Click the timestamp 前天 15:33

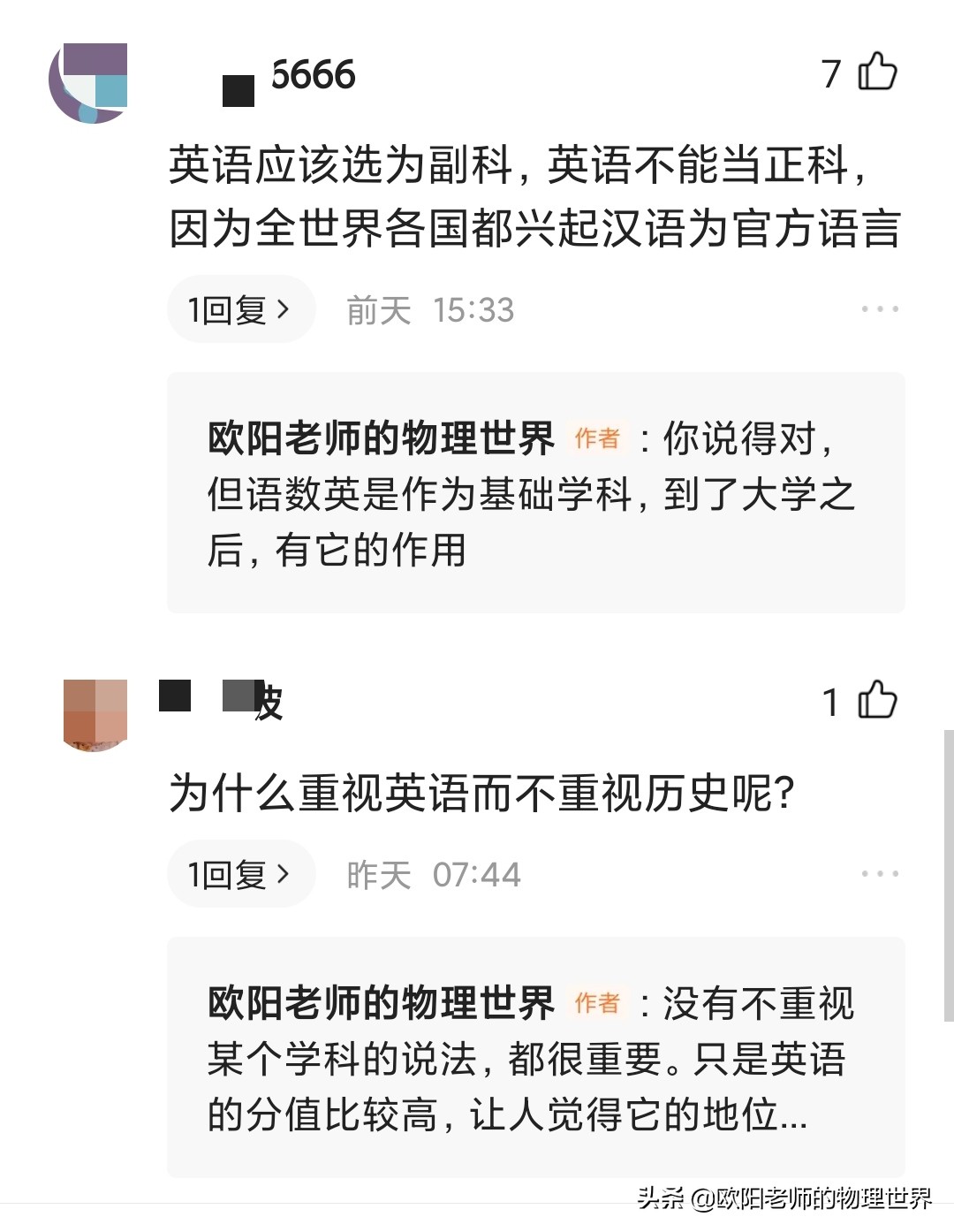(x=433, y=309)
